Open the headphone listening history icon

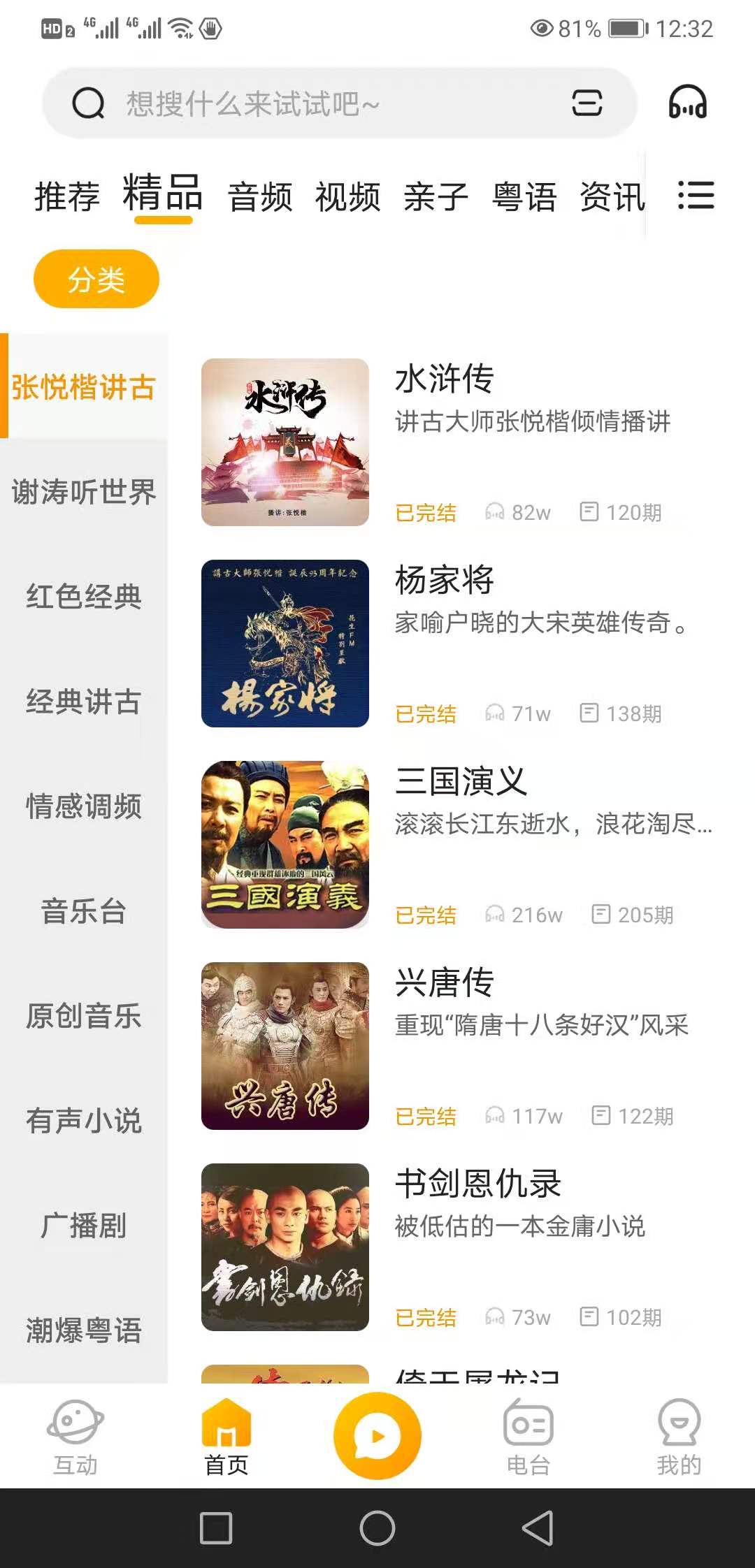tap(688, 103)
